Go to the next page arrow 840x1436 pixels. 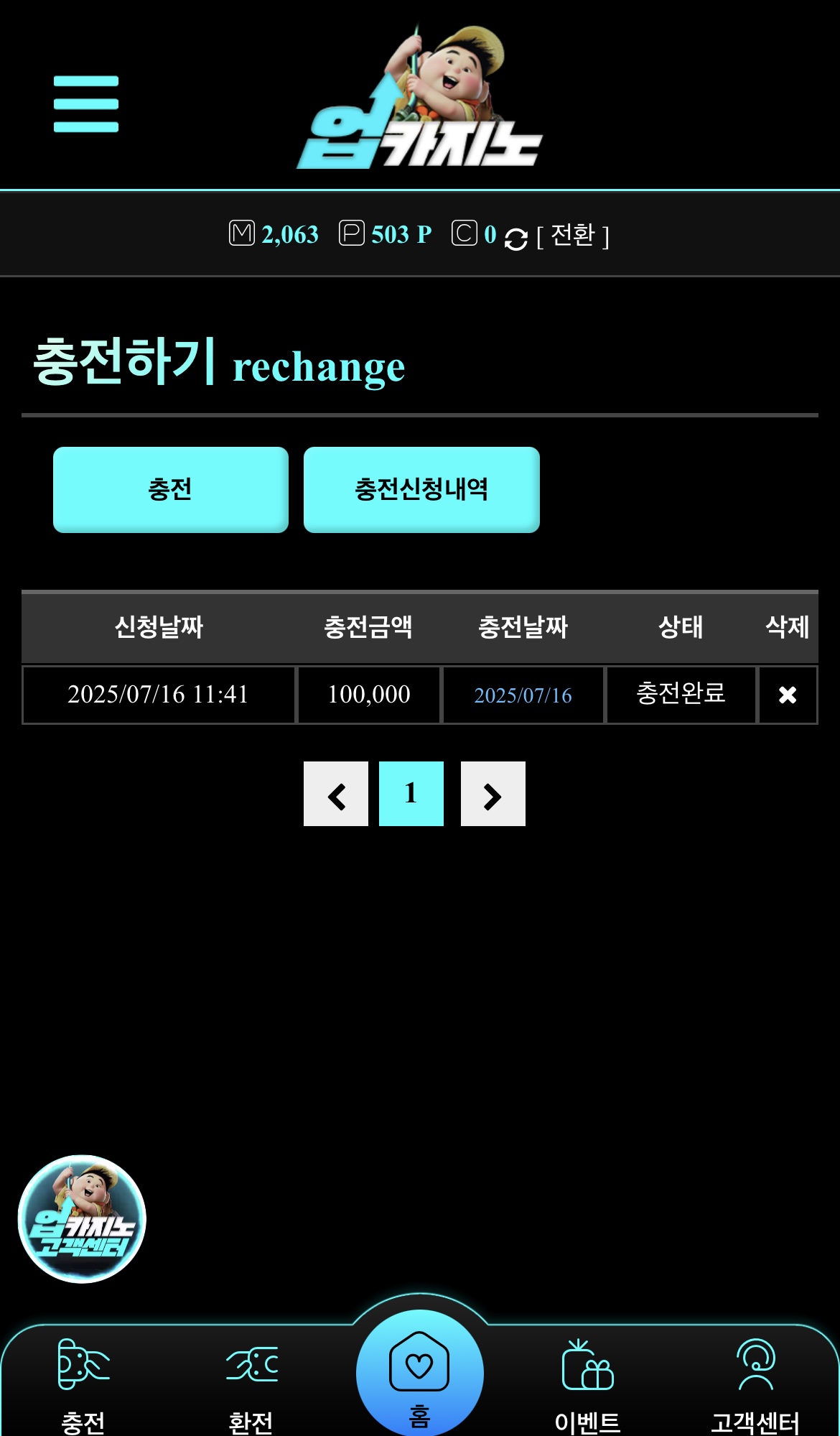[x=493, y=794]
